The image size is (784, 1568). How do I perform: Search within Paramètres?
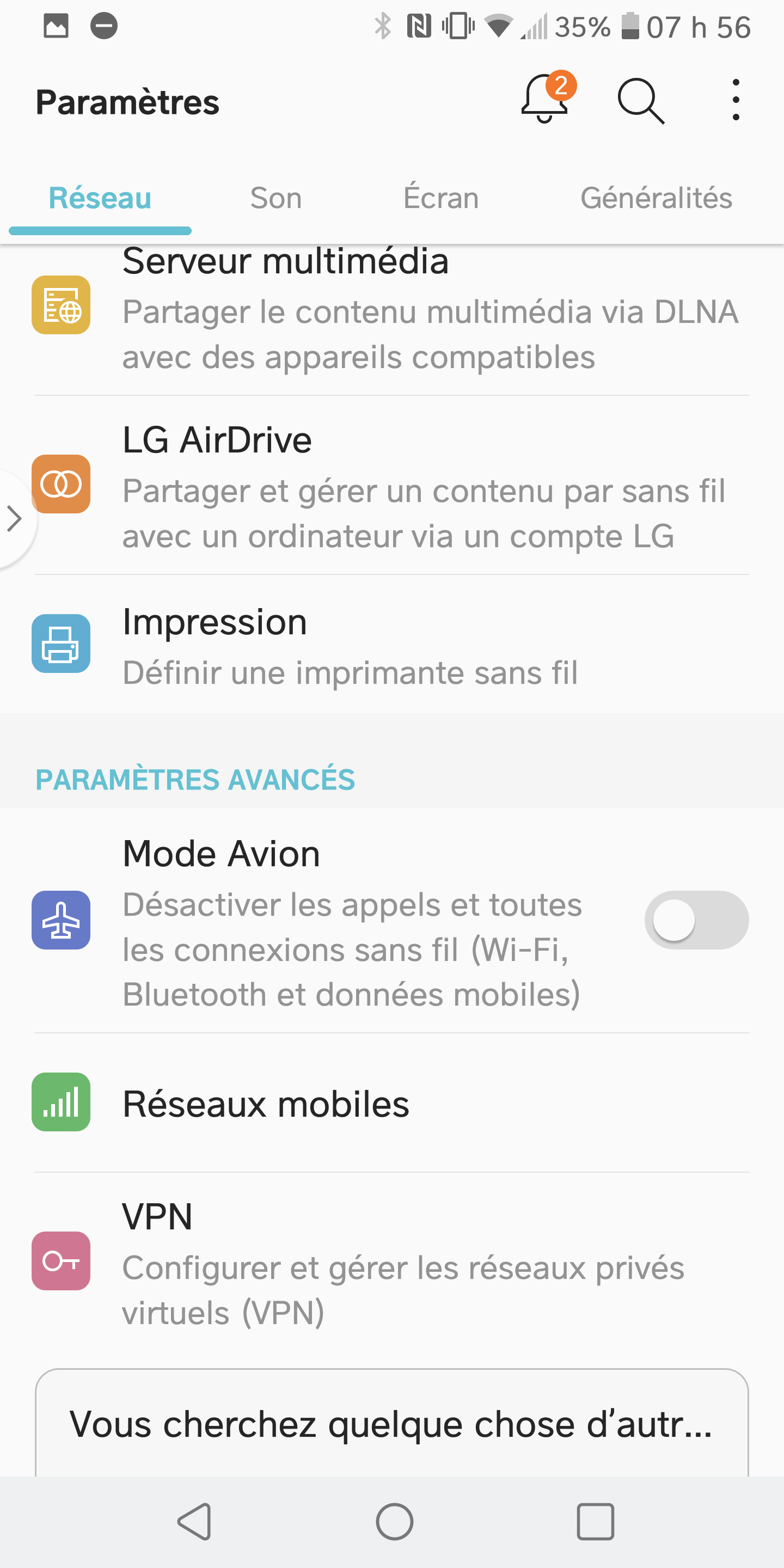click(640, 100)
